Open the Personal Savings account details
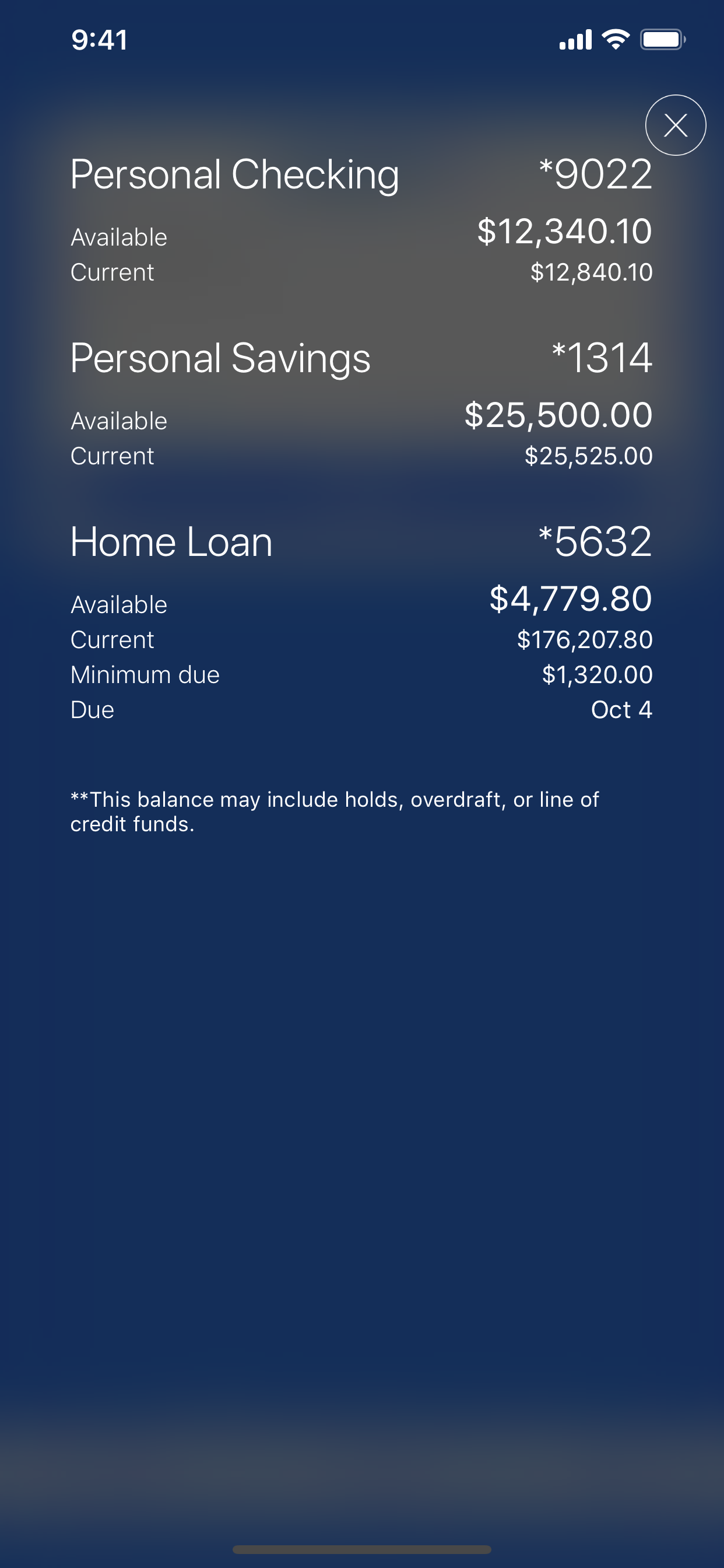The height and width of the screenshot is (1568, 724). point(220,359)
